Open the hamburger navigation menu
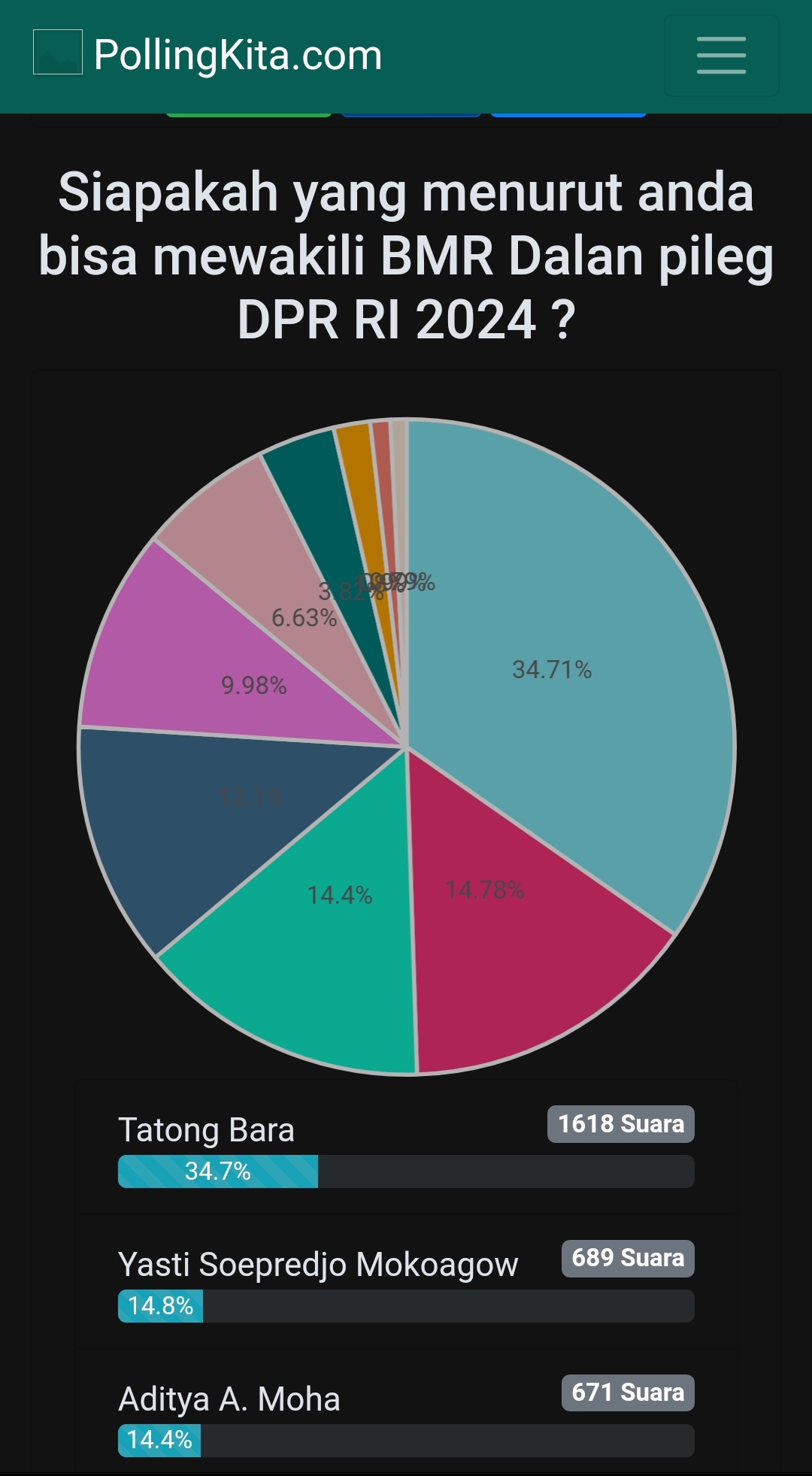 click(x=721, y=56)
